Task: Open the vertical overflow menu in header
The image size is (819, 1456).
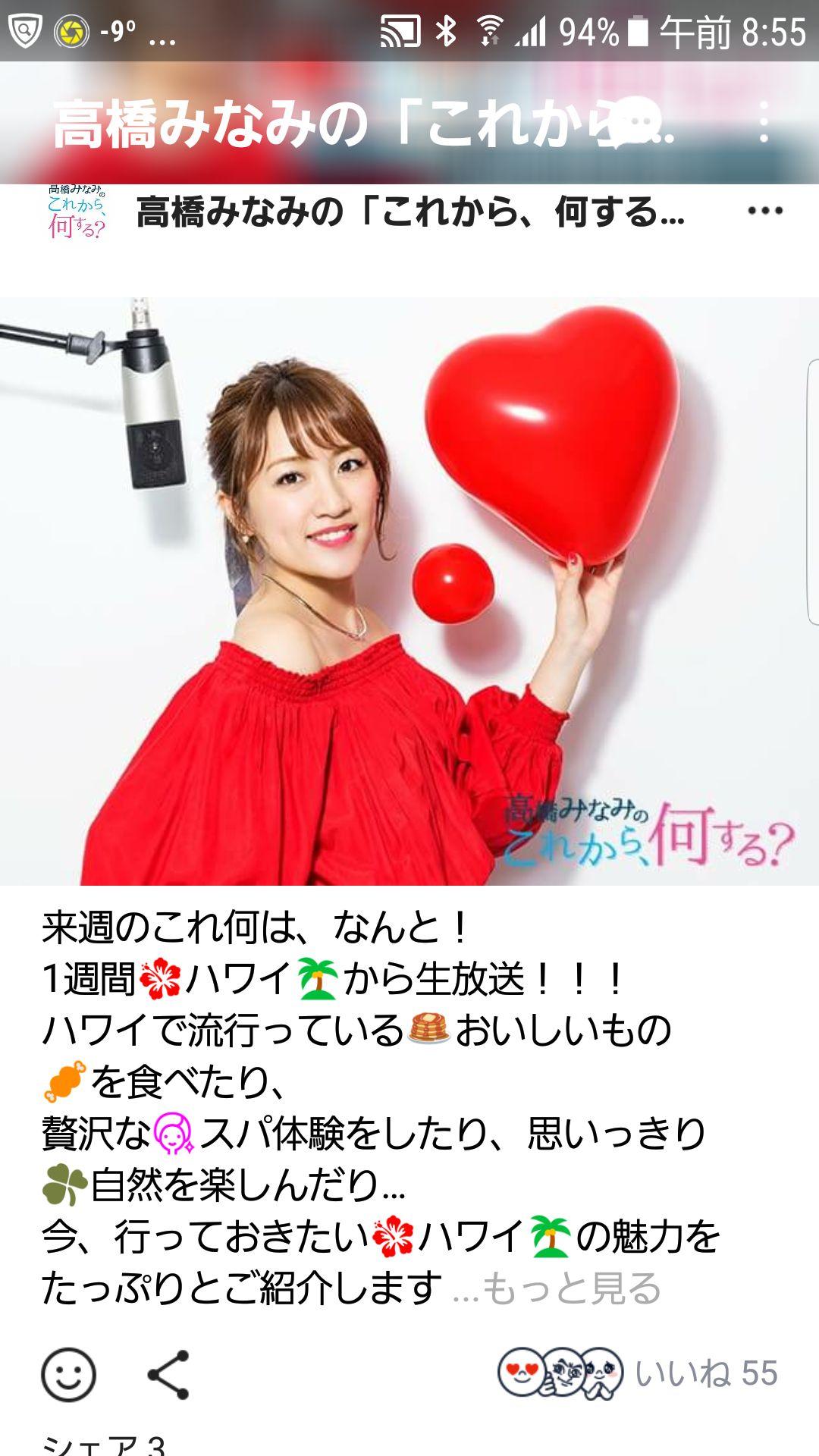Action: coord(764,122)
